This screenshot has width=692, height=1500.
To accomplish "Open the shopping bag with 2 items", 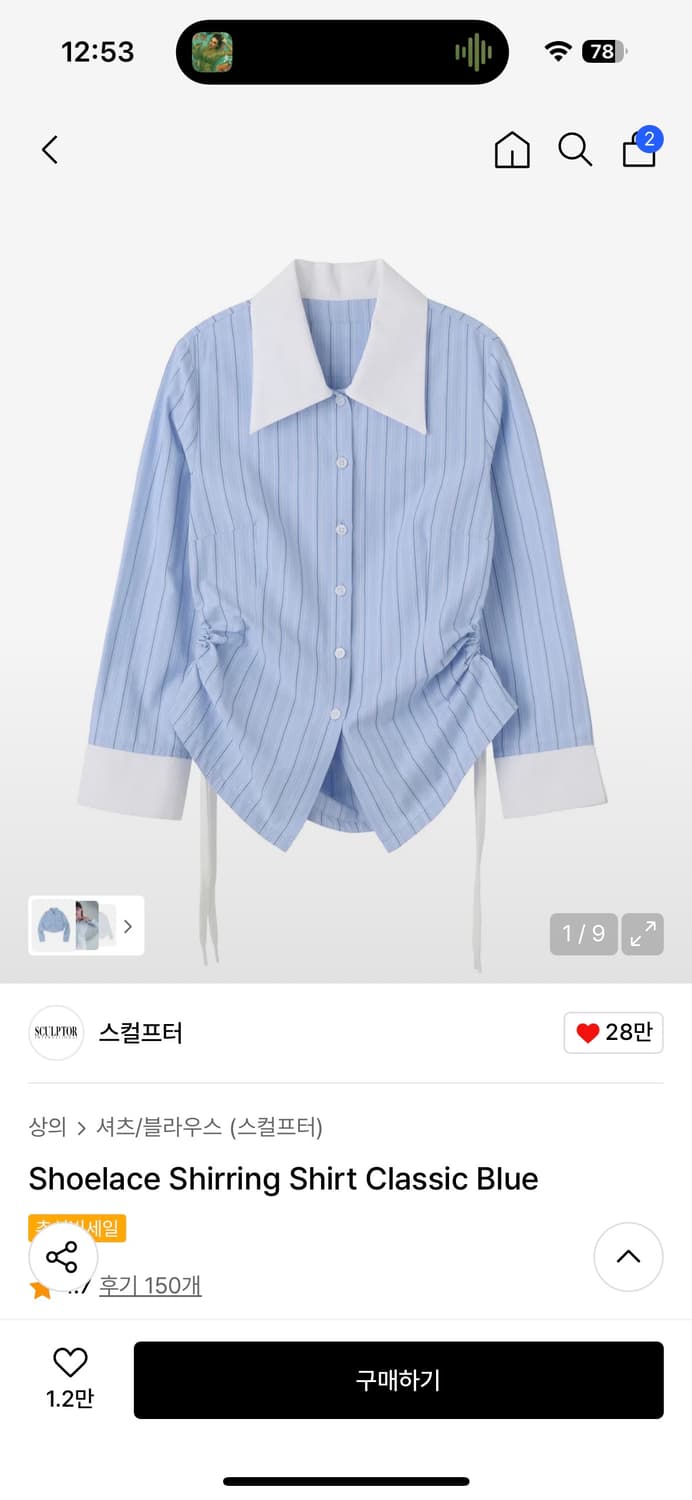I will tap(640, 150).
